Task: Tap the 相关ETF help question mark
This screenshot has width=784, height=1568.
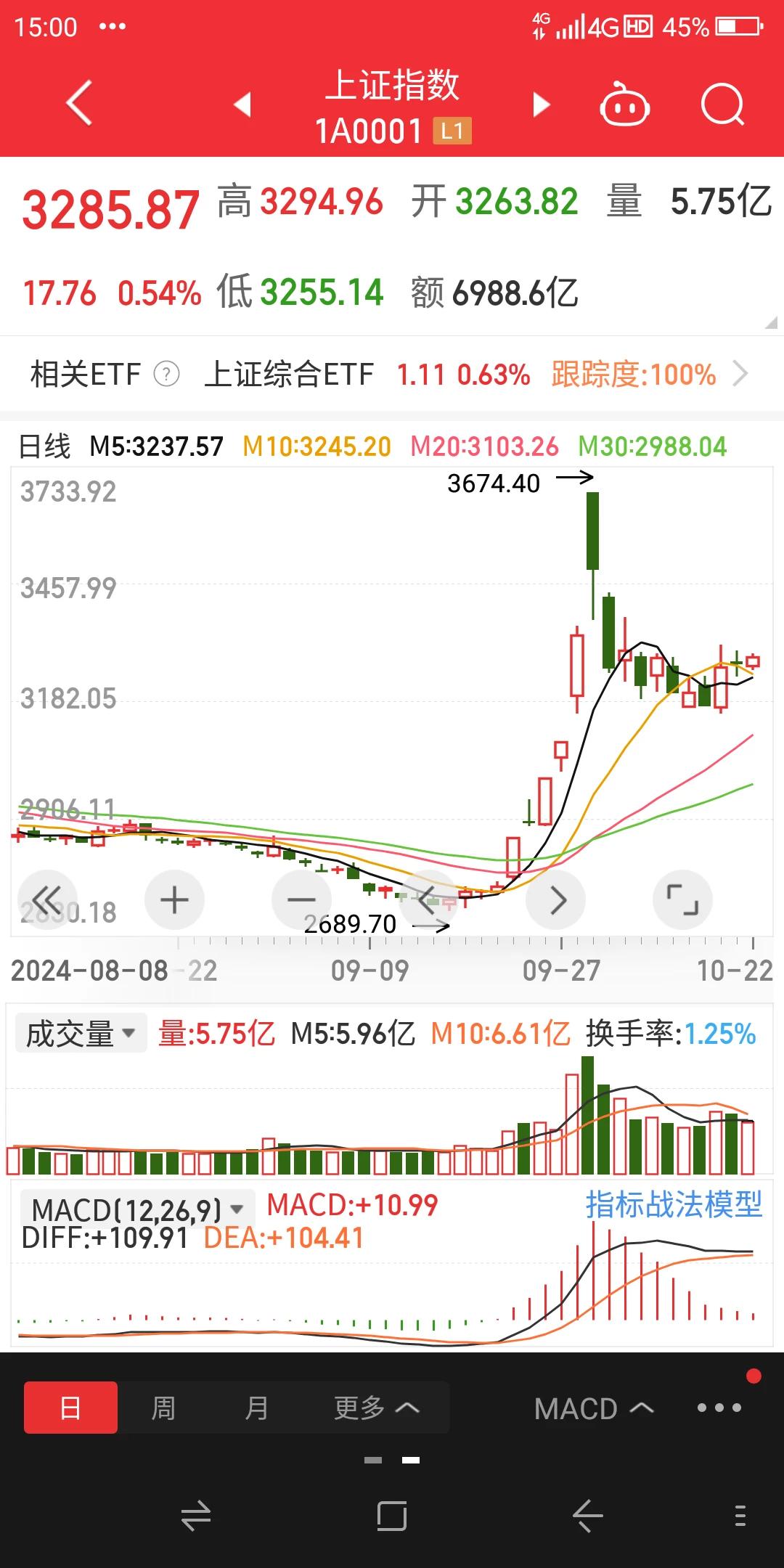Action: pos(167,375)
